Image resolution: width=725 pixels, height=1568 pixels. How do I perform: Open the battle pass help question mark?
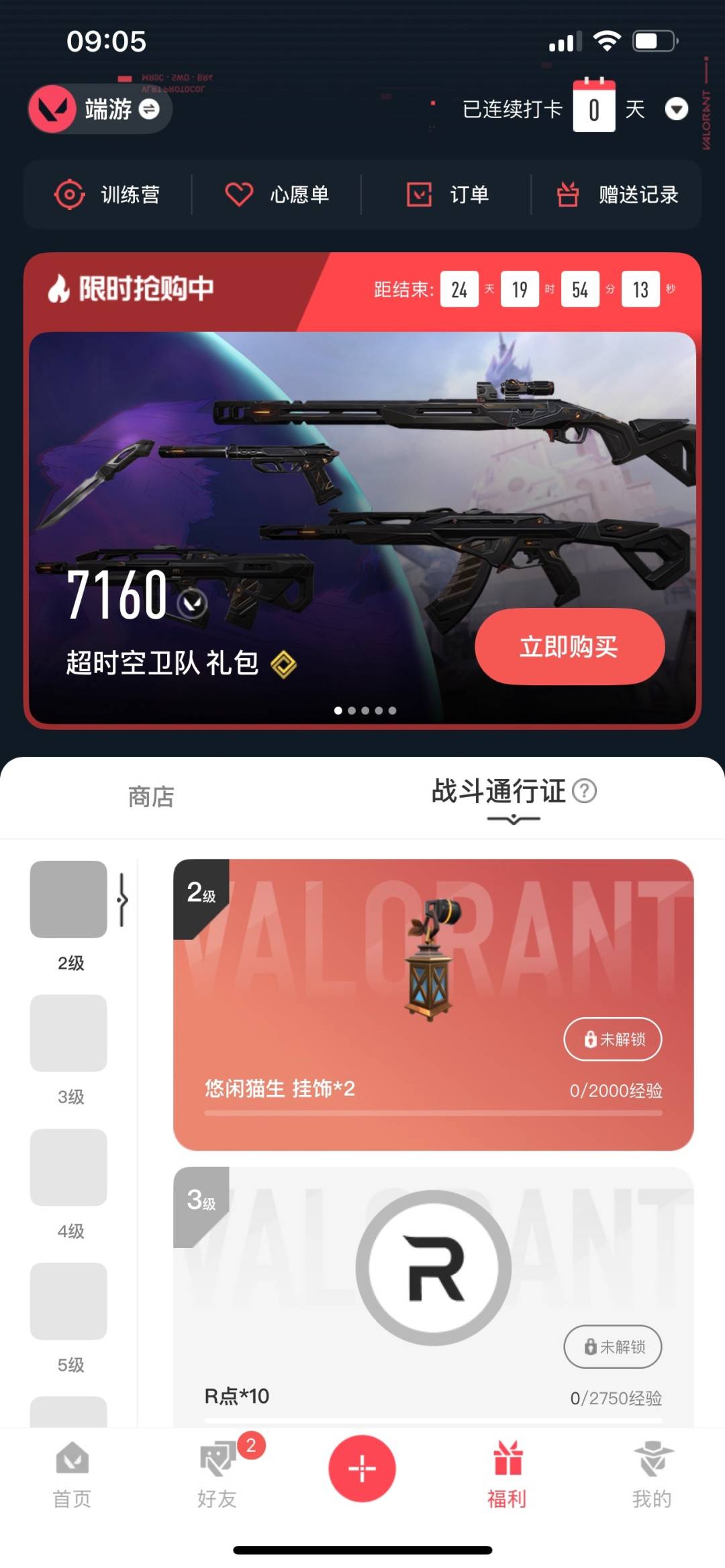pyautogui.click(x=585, y=791)
